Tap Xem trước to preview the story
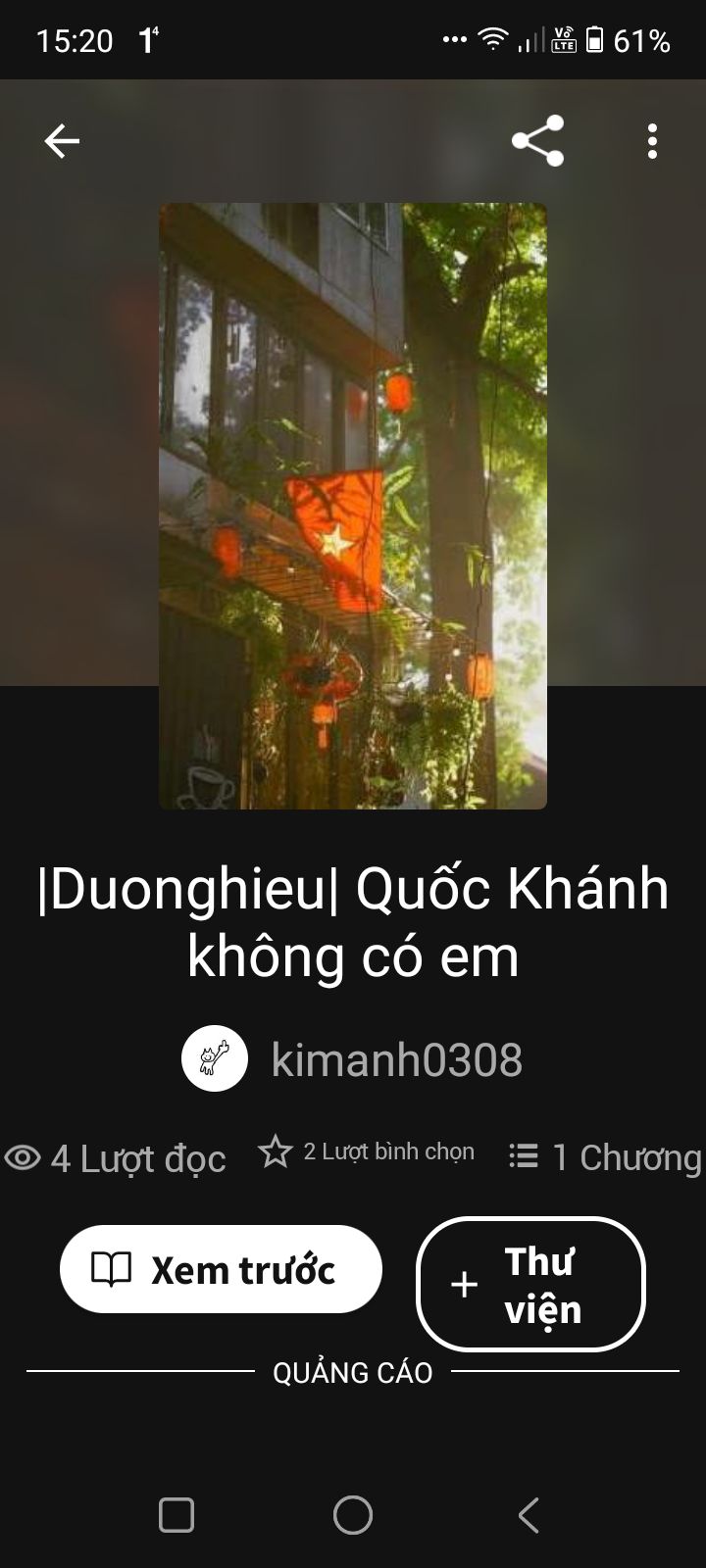Image resolution: width=706 pixels, height=1568 pixels. [221, 1269]
